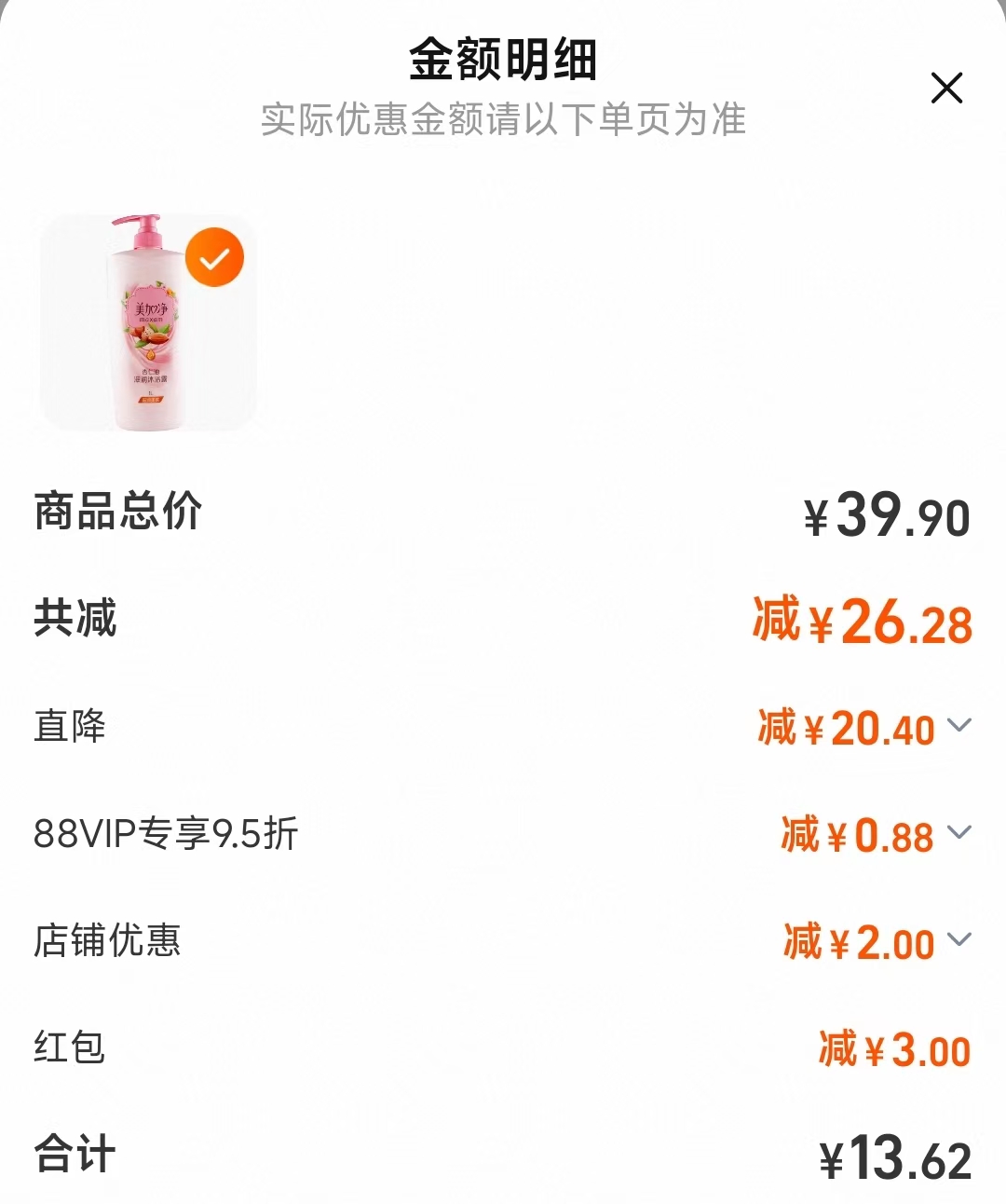
Task: Click the 金额明细 title
Action: (x=503, y=58)
